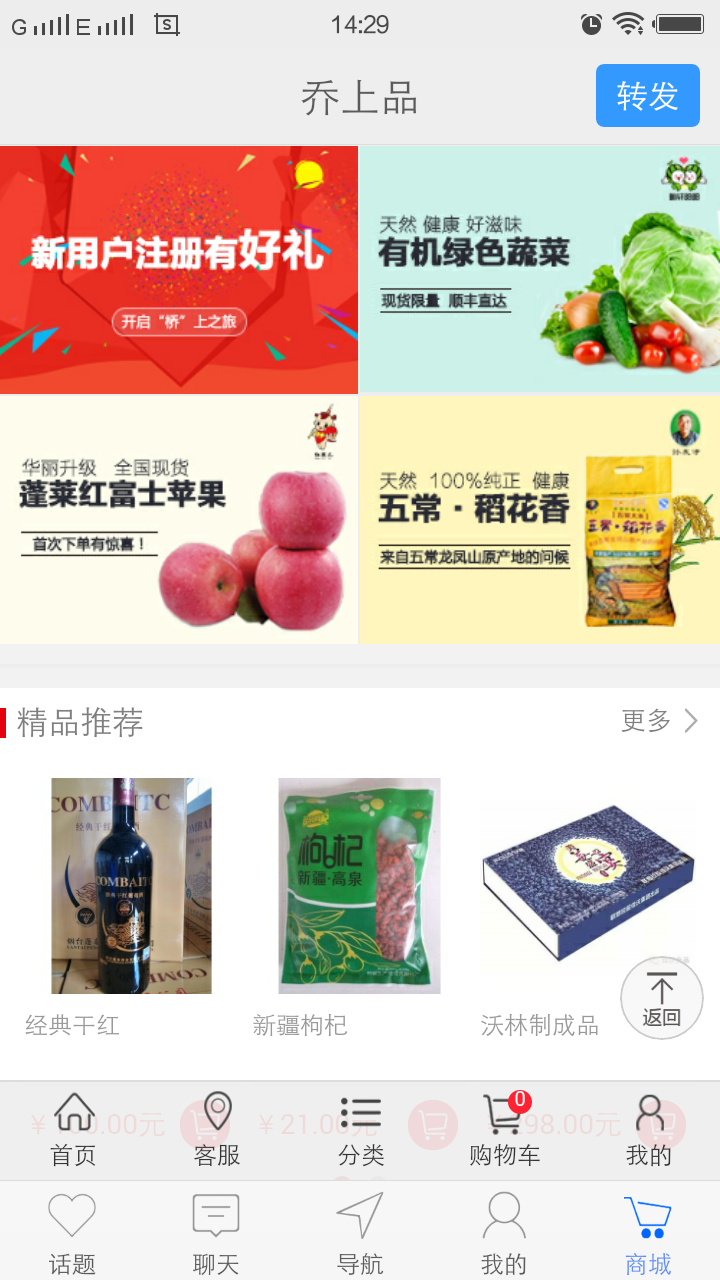Go to the shop 首页 tab
The width and height of the screenshot is (720, 1280).
tap(73, 1131)
